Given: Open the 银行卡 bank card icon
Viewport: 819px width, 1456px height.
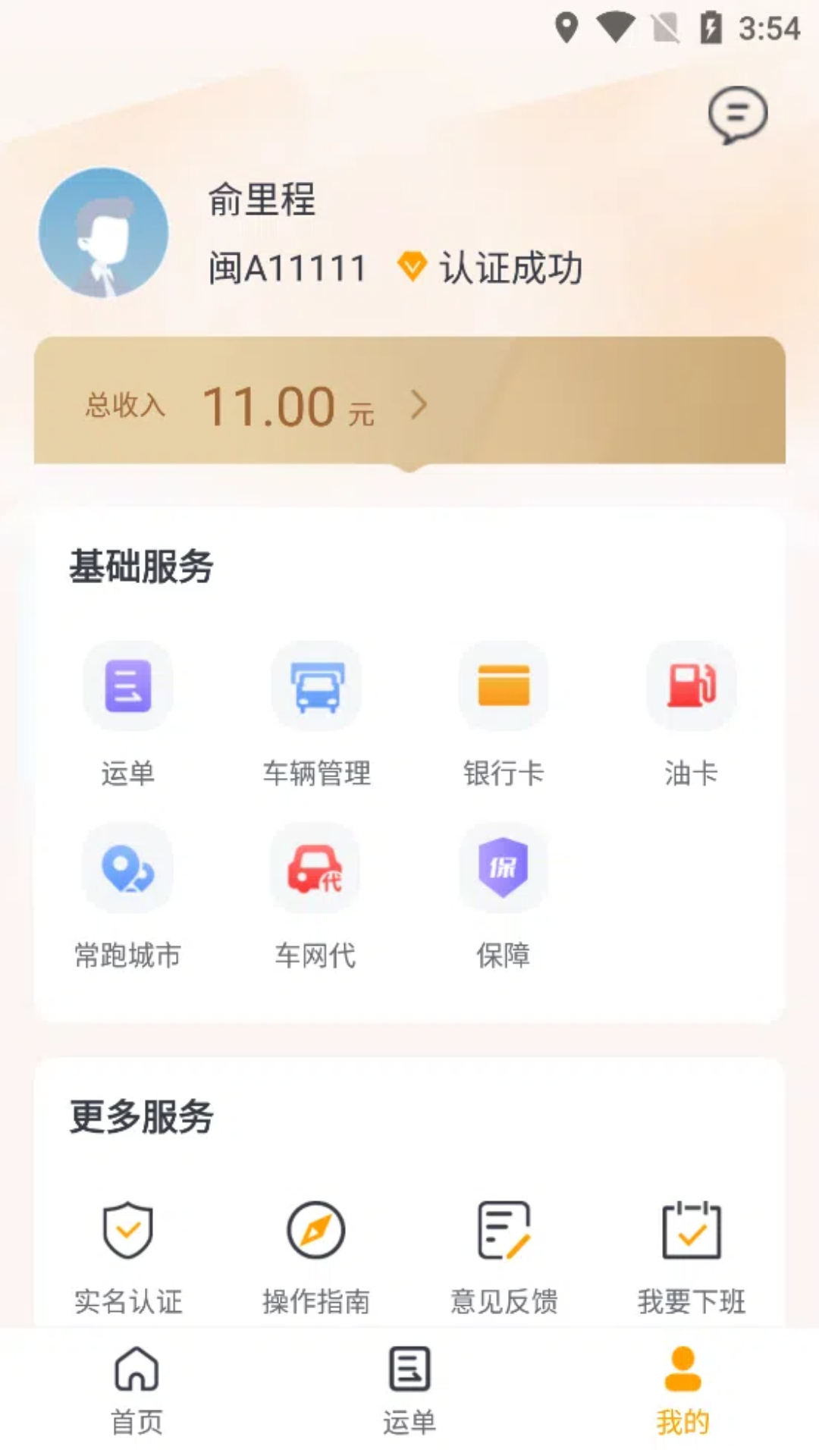Looking at the screenshot, I should [x=503, y=686].
